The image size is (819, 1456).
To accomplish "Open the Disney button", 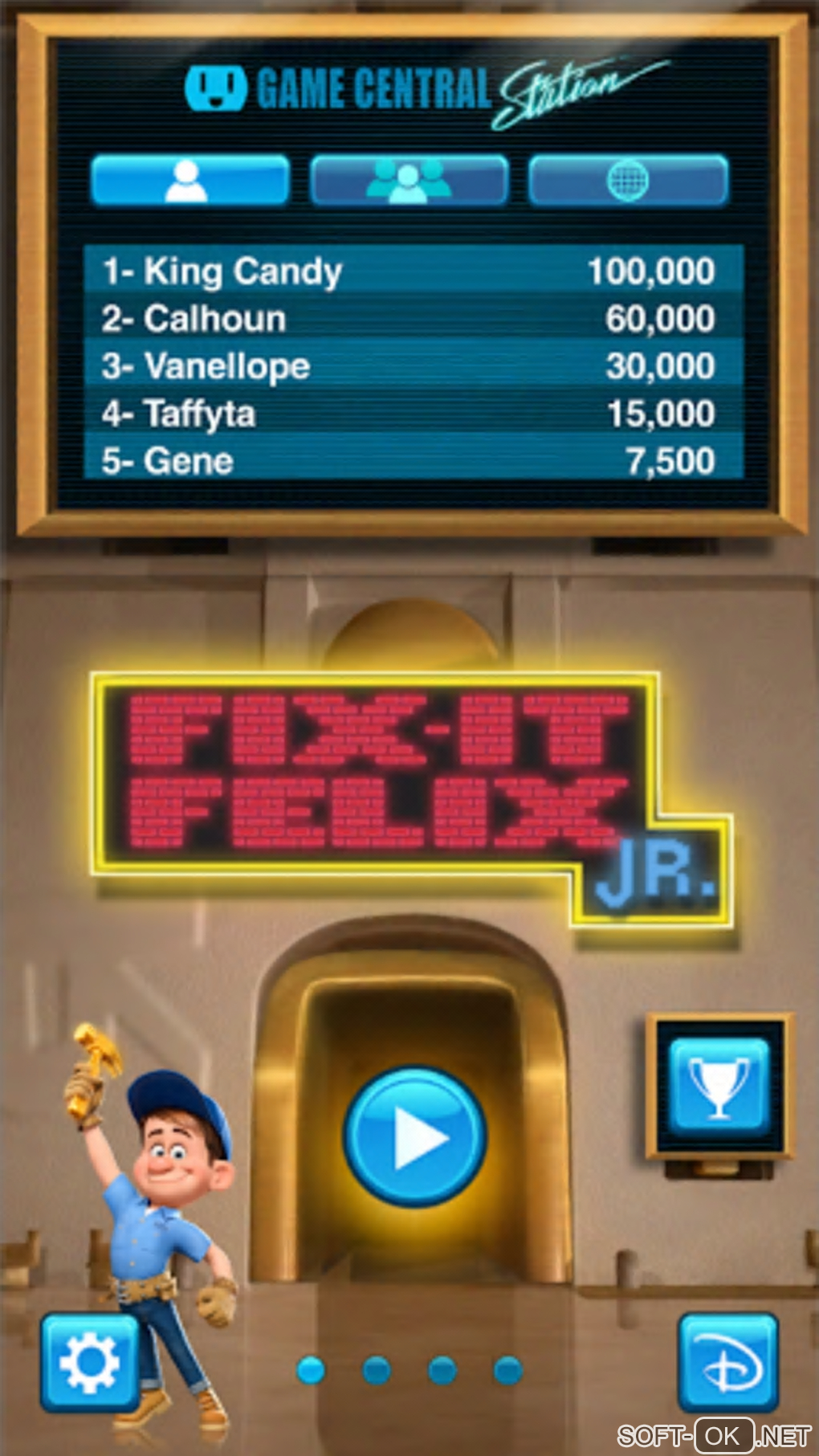I will pos(728,1362).
